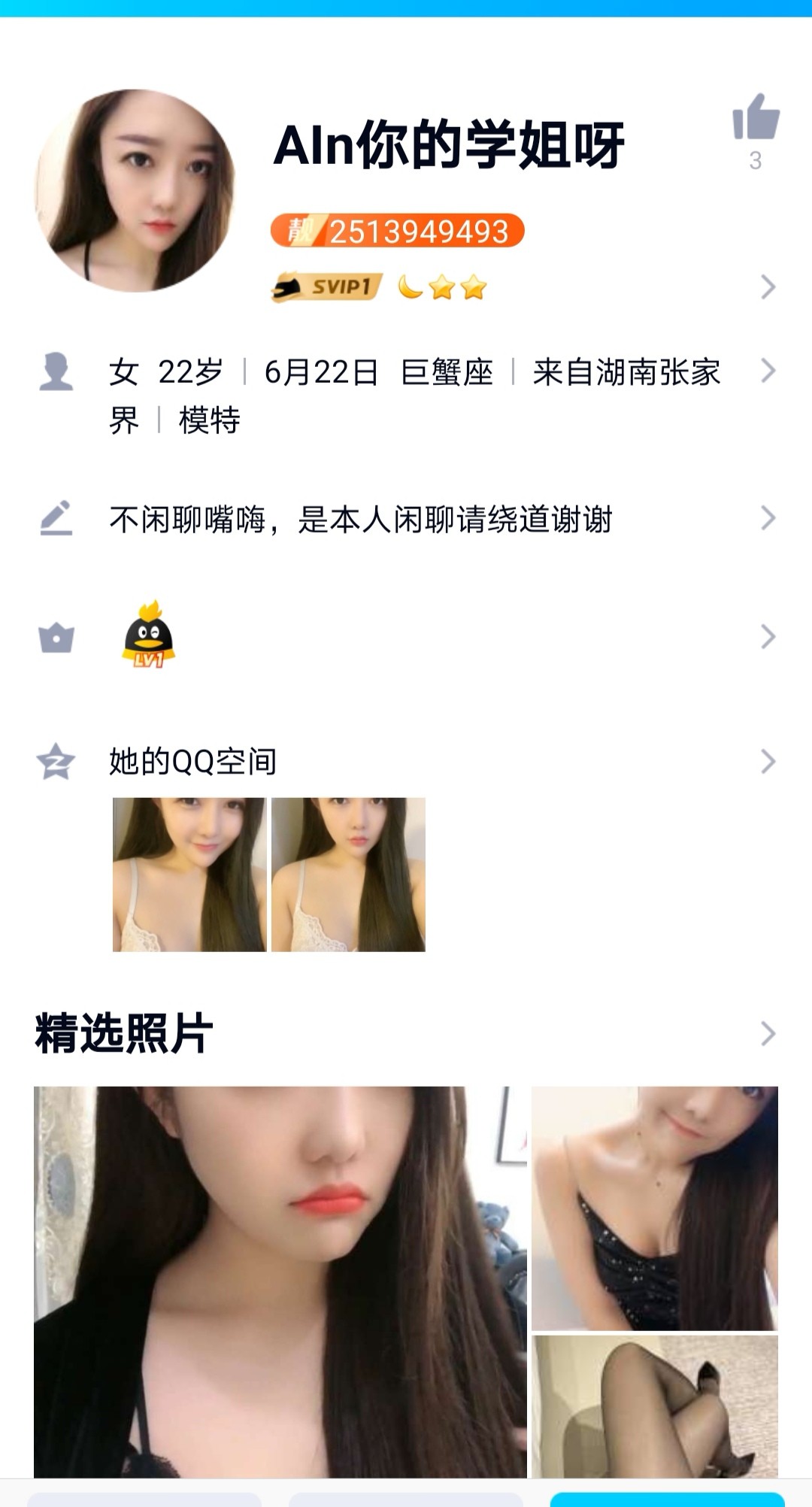Open 她的QQ空间 section

point(192,761)
